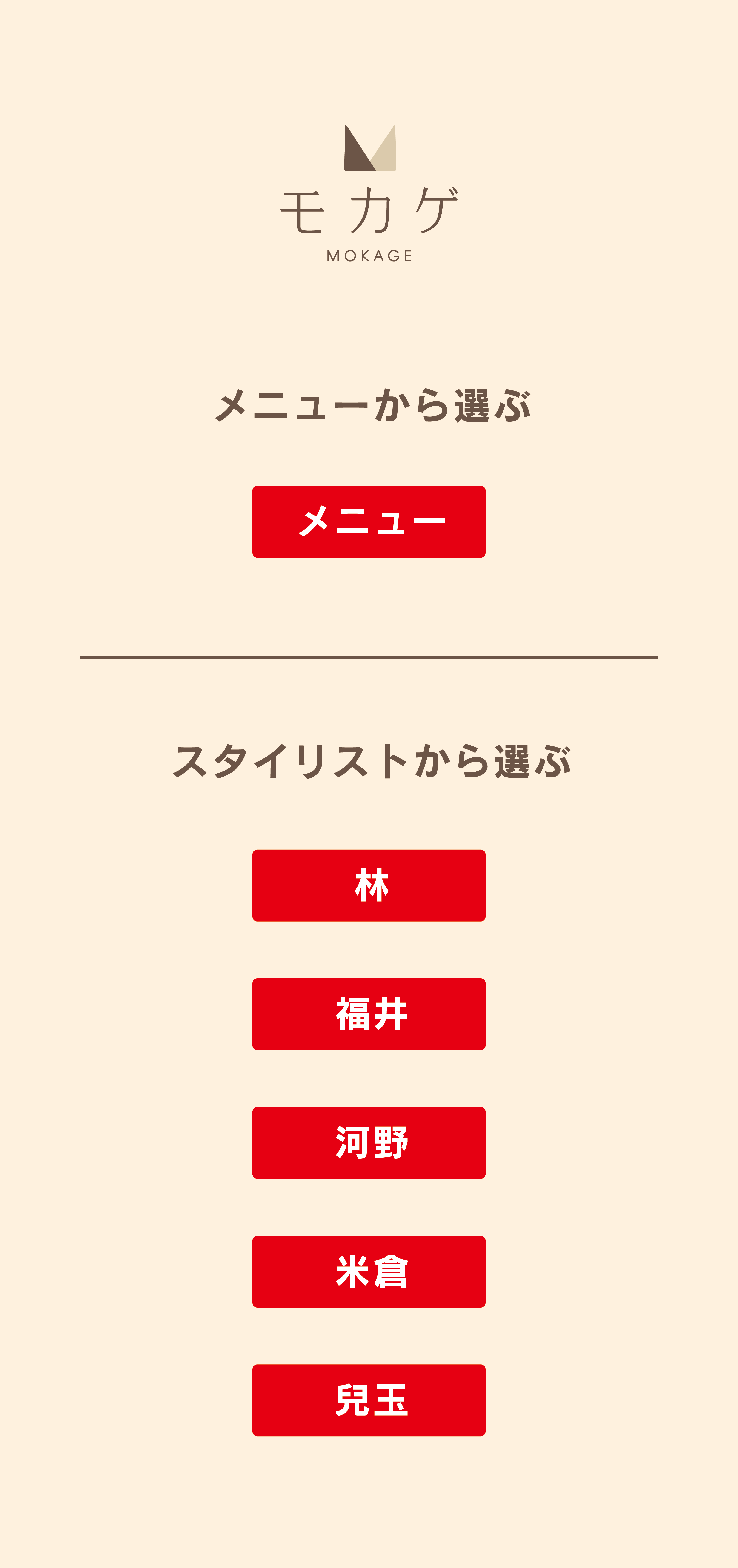Select the 兒玉 stylist button
This screenshot has width=738, height=1568.
(x=369, y=1401)
